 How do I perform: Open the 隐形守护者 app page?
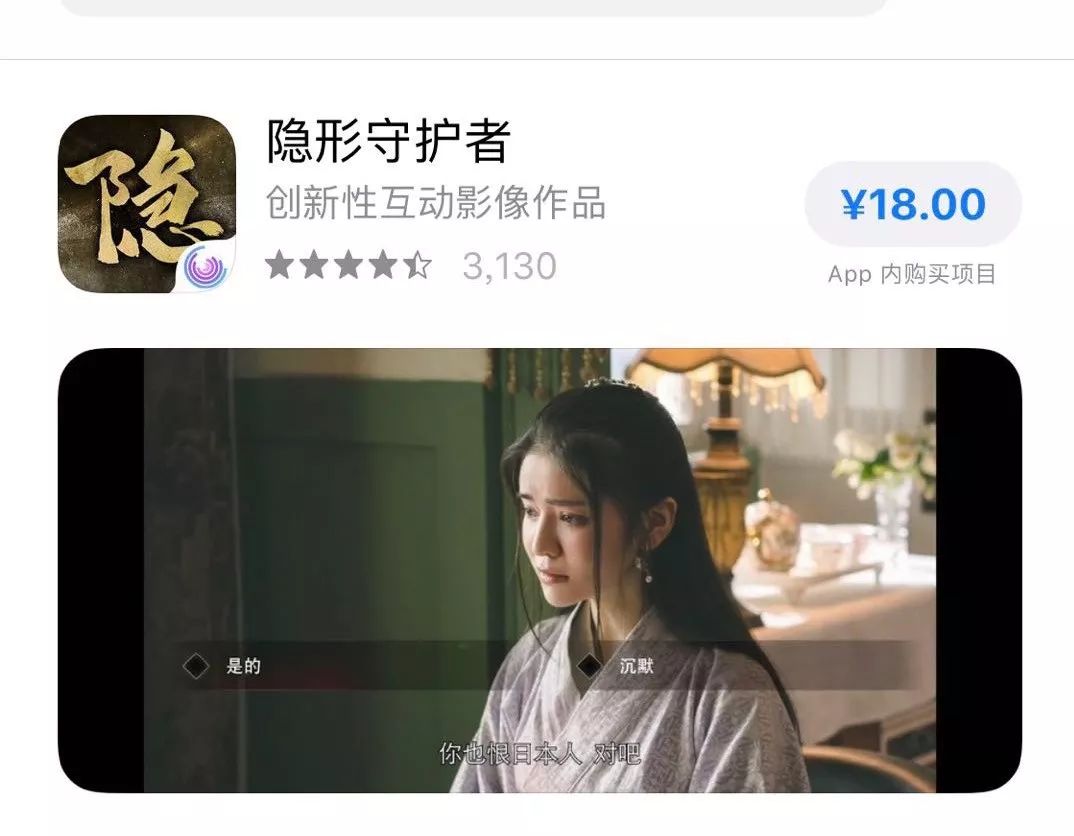click(389, 141)
